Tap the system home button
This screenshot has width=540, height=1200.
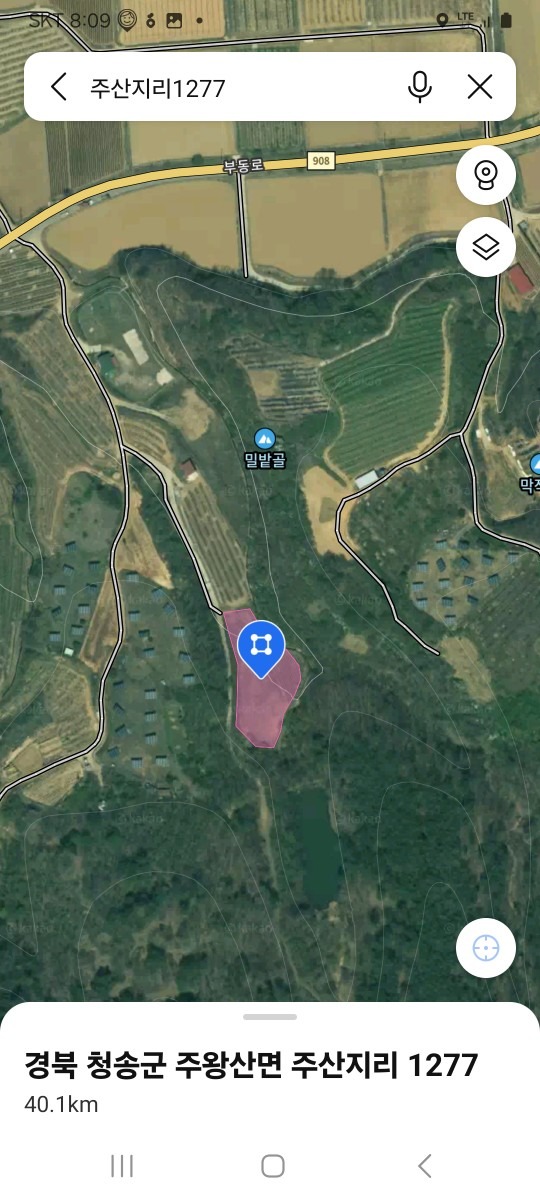pyautogui.click(x=272, y=1165)
